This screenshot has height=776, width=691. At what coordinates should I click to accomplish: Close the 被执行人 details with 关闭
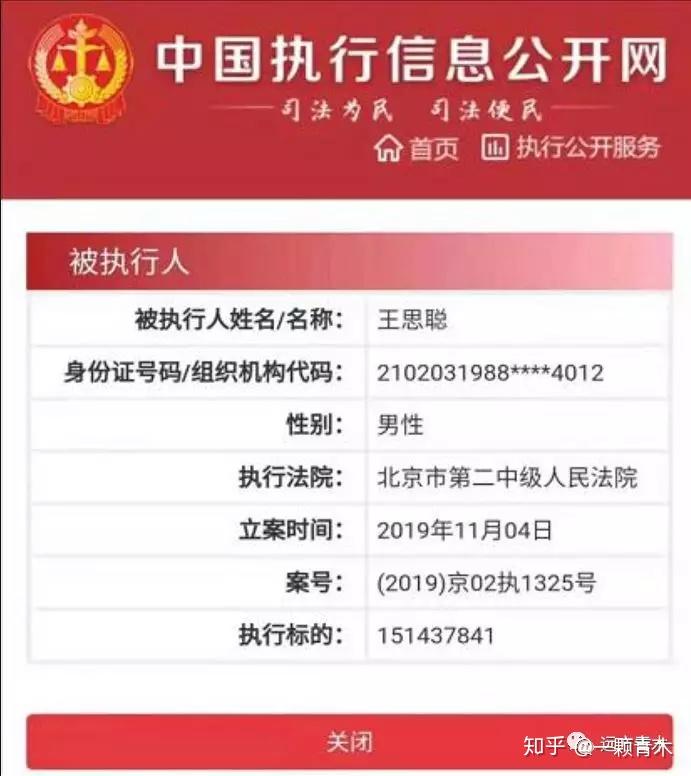[x=349, y=743]
